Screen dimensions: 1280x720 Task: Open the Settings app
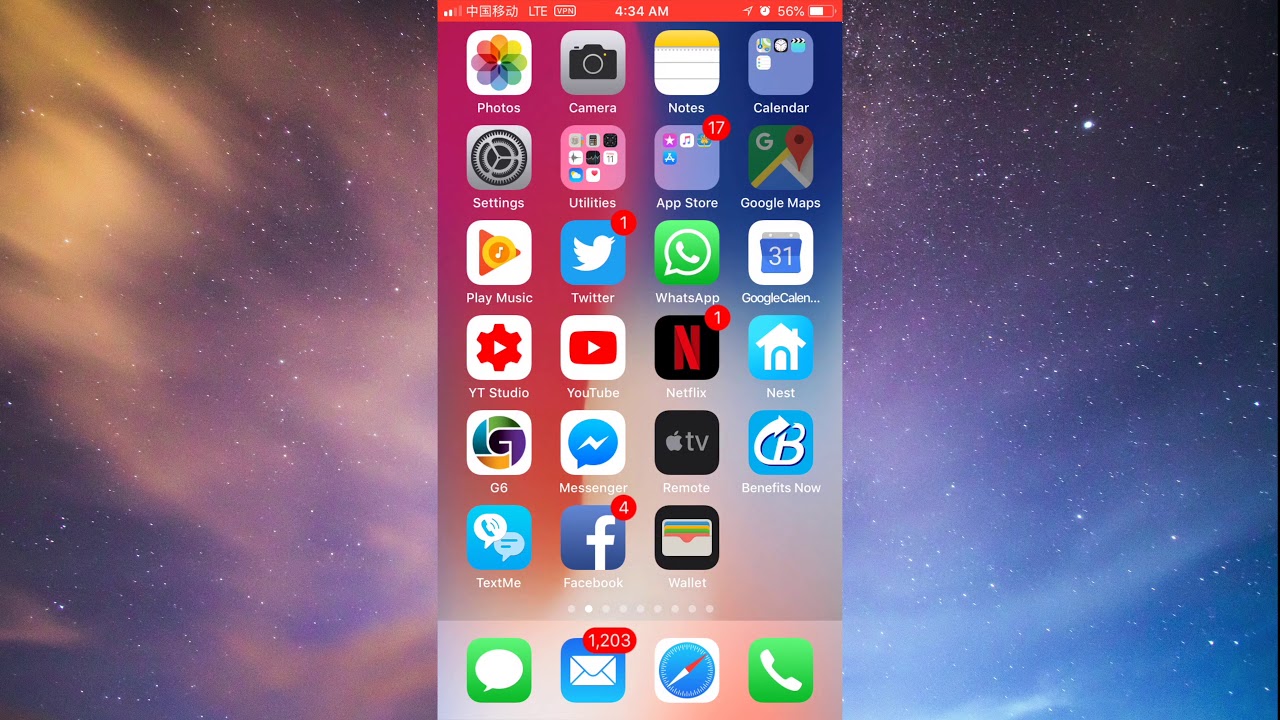(x=499, y=158)
